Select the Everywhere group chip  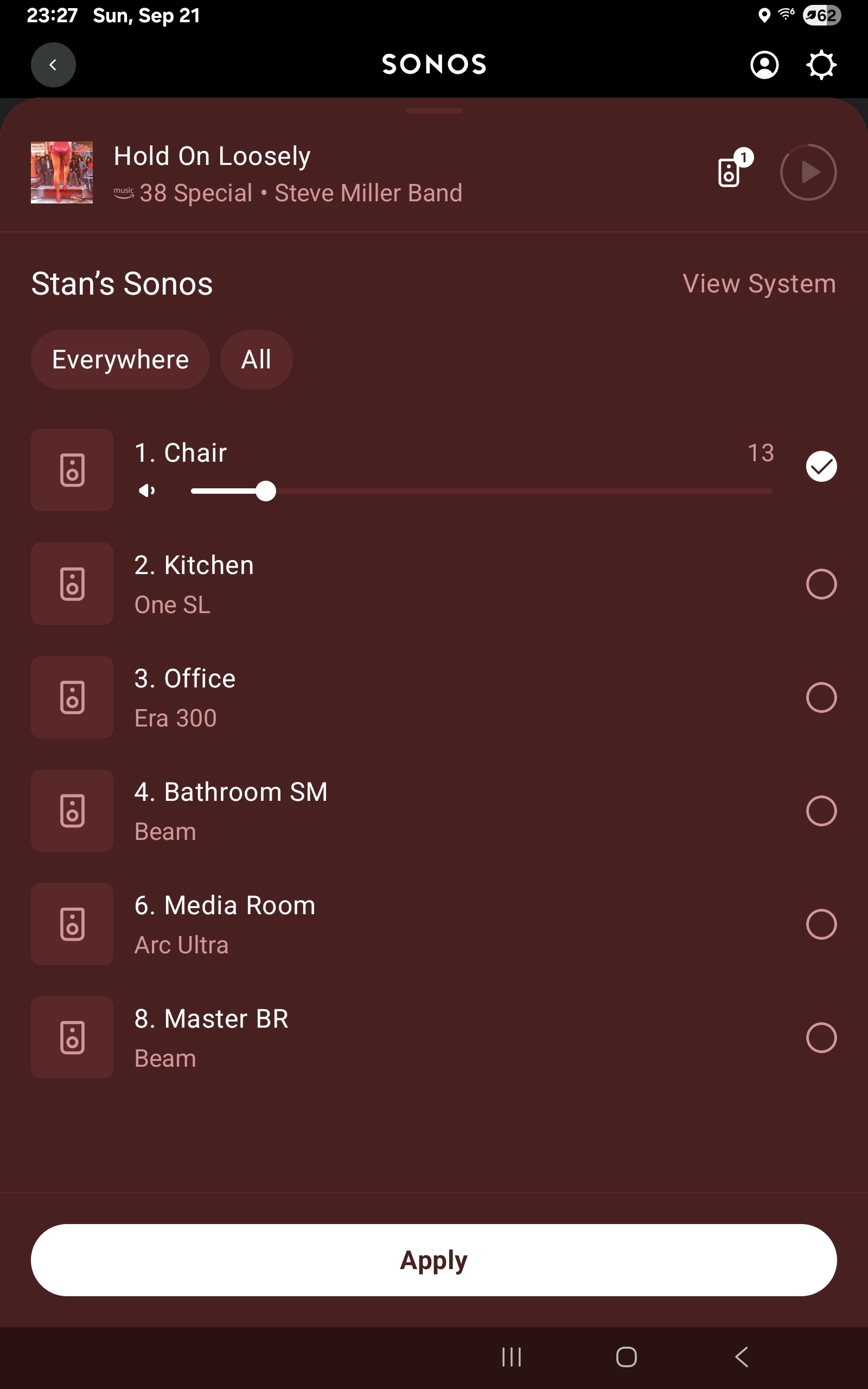point(120,360)
